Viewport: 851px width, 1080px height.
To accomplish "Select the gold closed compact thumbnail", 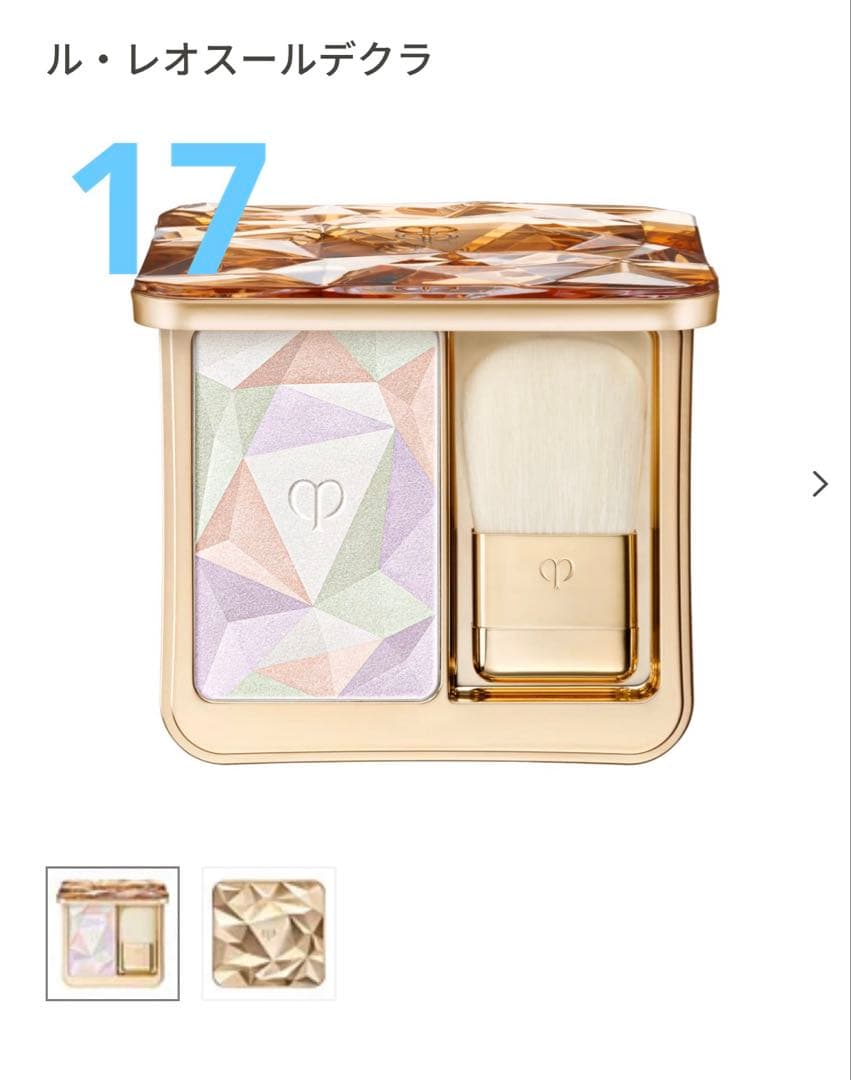I will point(269,932).
